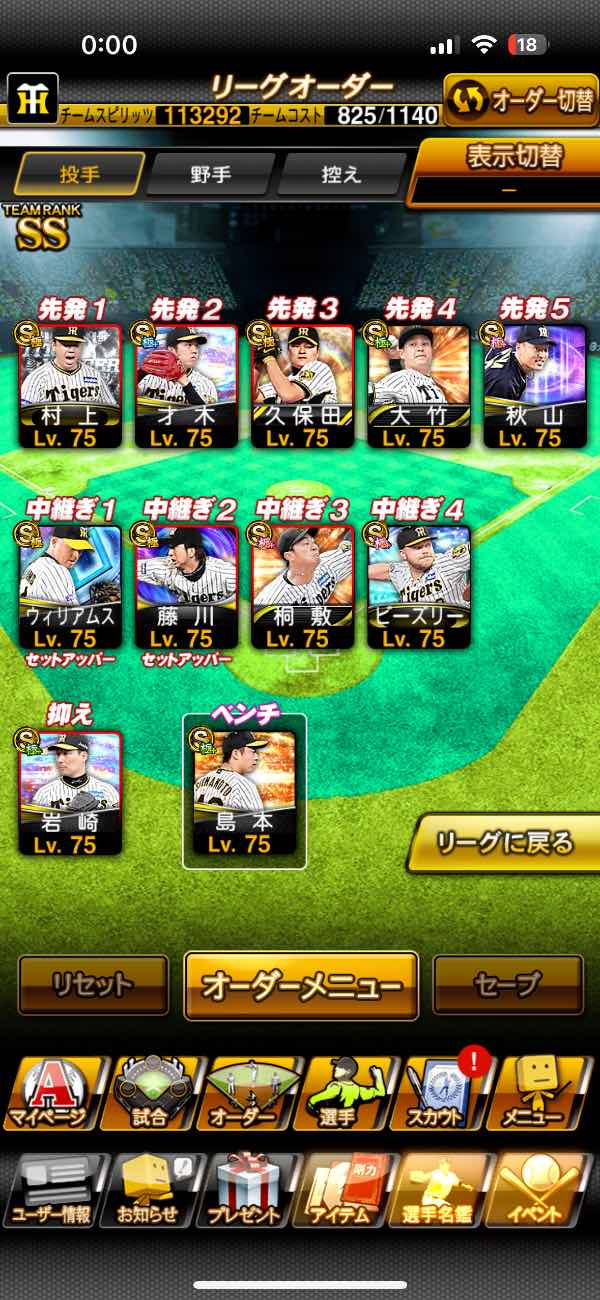Select the 投手 tab
This screenshot has height=1300, width=600.
click(x=79, y=174)
